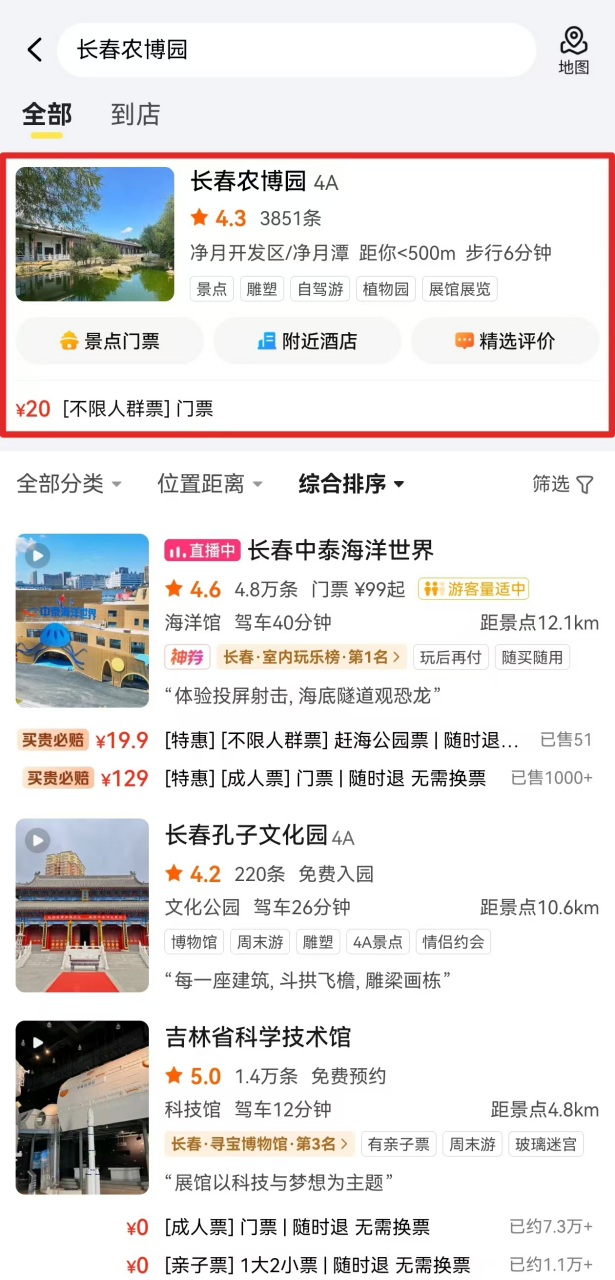
Task: Open 精选评价 reviews
Action: [505, 341]
